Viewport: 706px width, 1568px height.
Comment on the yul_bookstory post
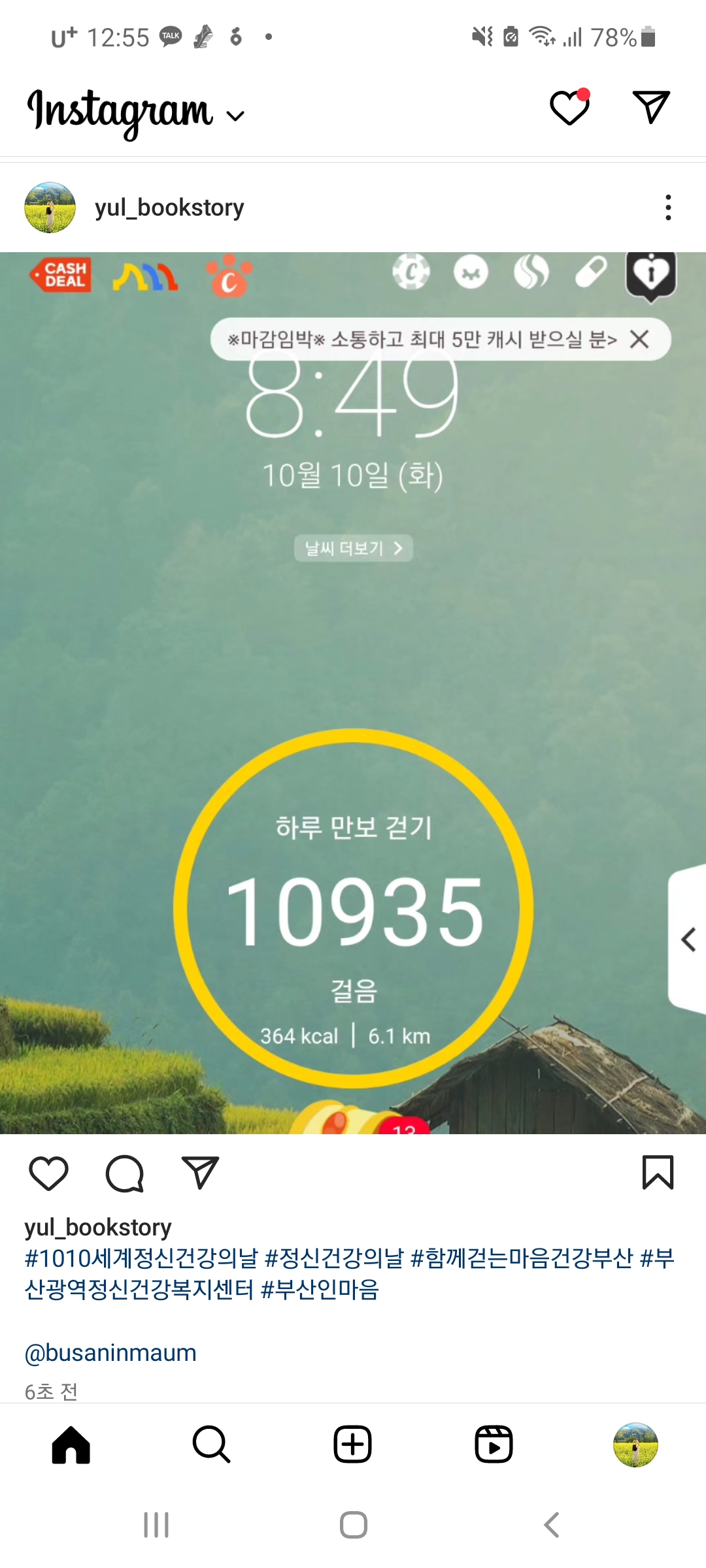click(124, 1173)
